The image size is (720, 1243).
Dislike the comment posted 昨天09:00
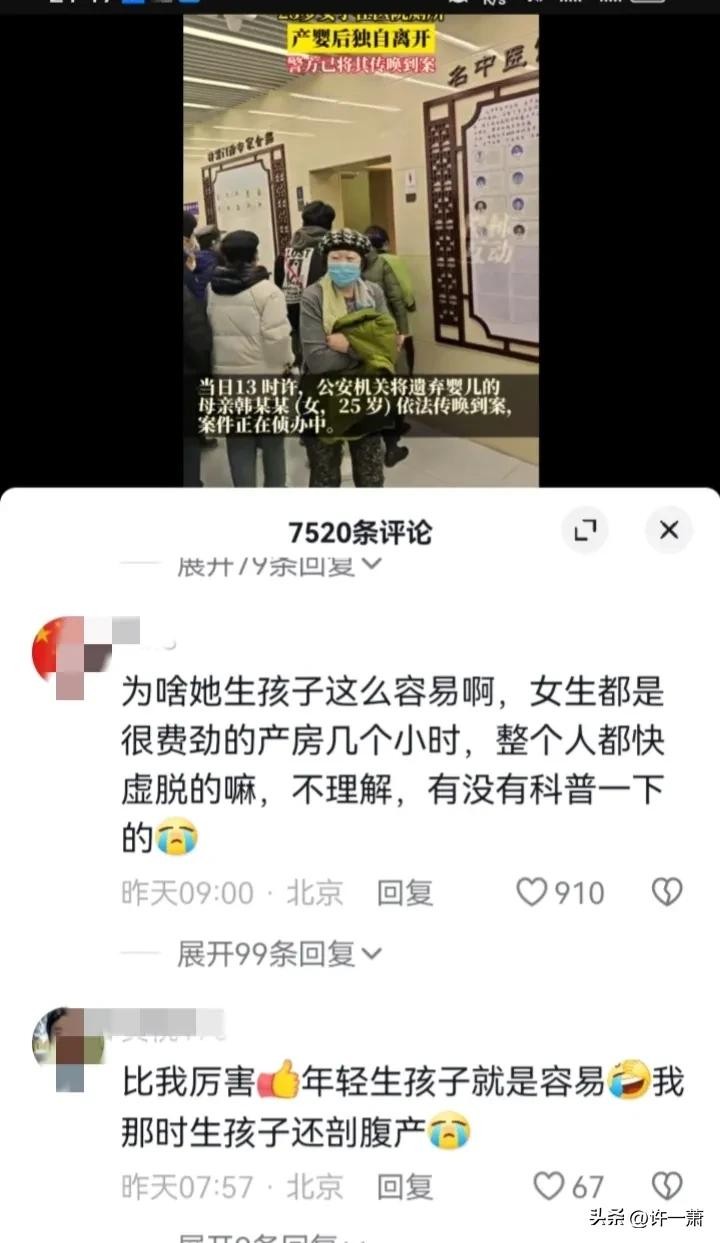click(x=666, y=892)
